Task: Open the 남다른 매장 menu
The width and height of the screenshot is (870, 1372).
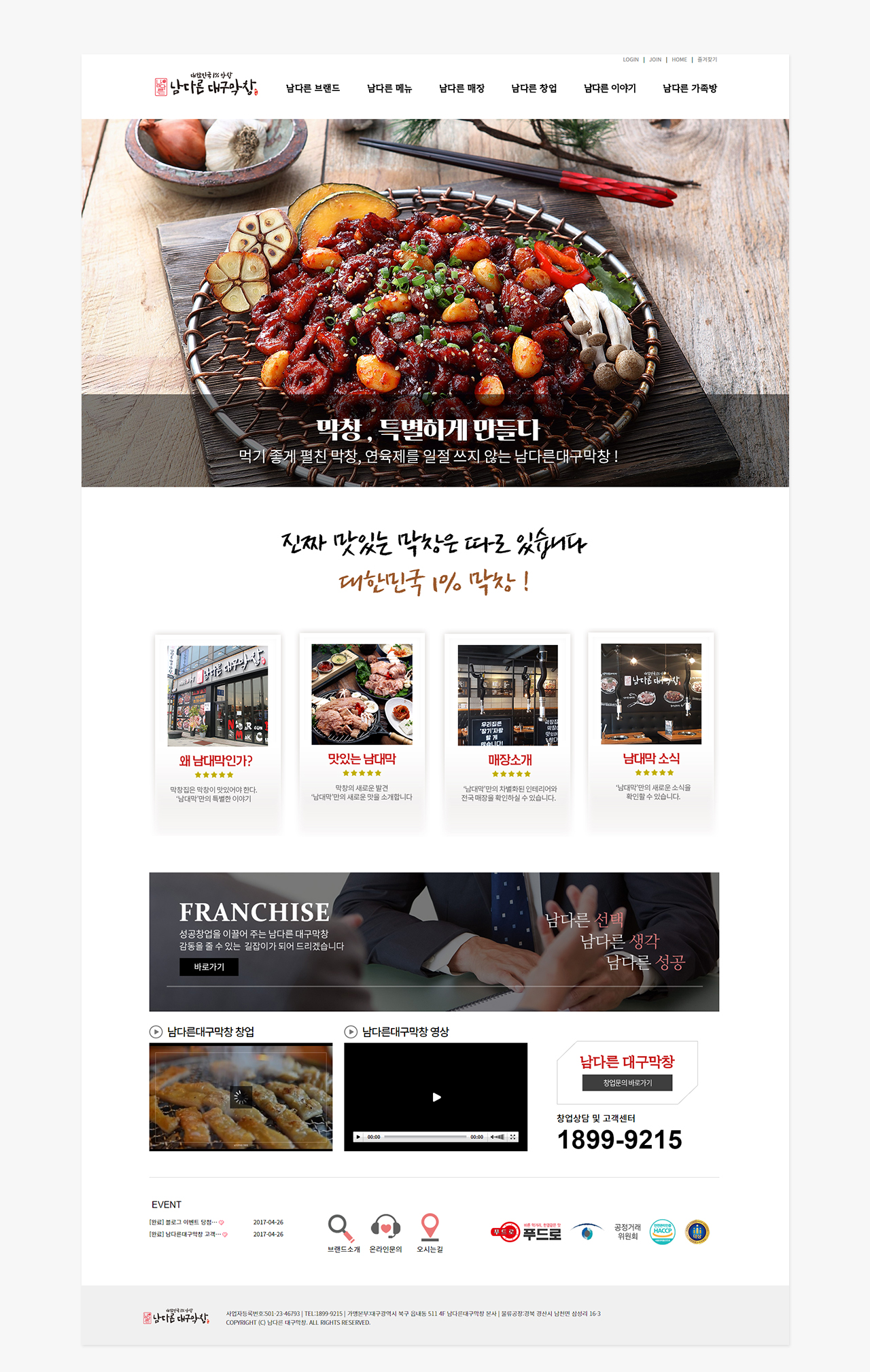Action: 462,88
